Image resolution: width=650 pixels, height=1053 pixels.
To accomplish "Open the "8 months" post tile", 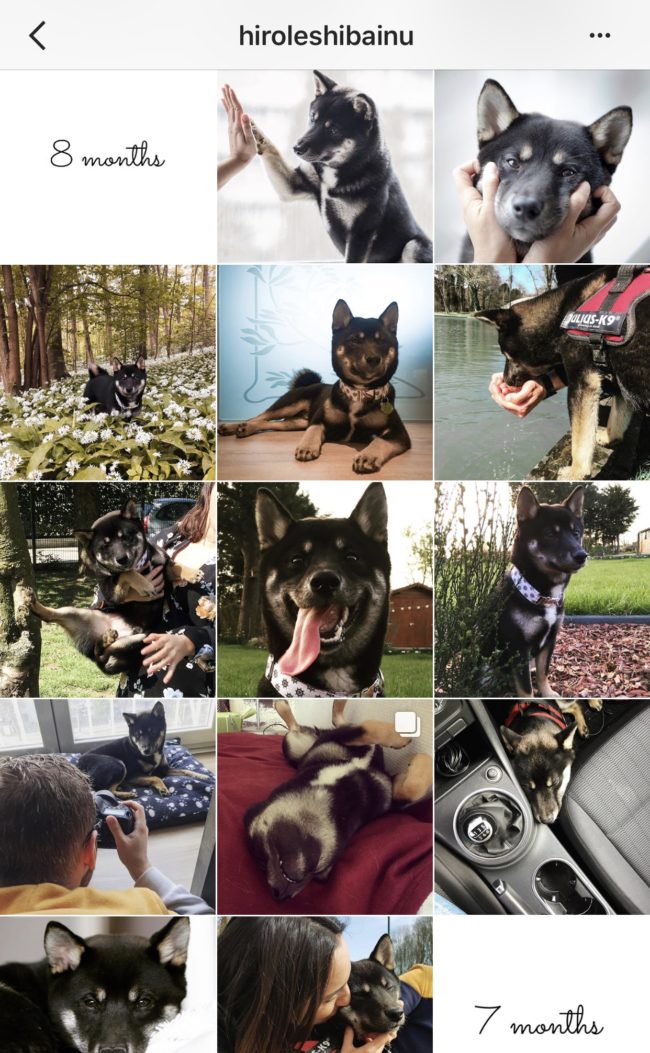I will 107,166.
